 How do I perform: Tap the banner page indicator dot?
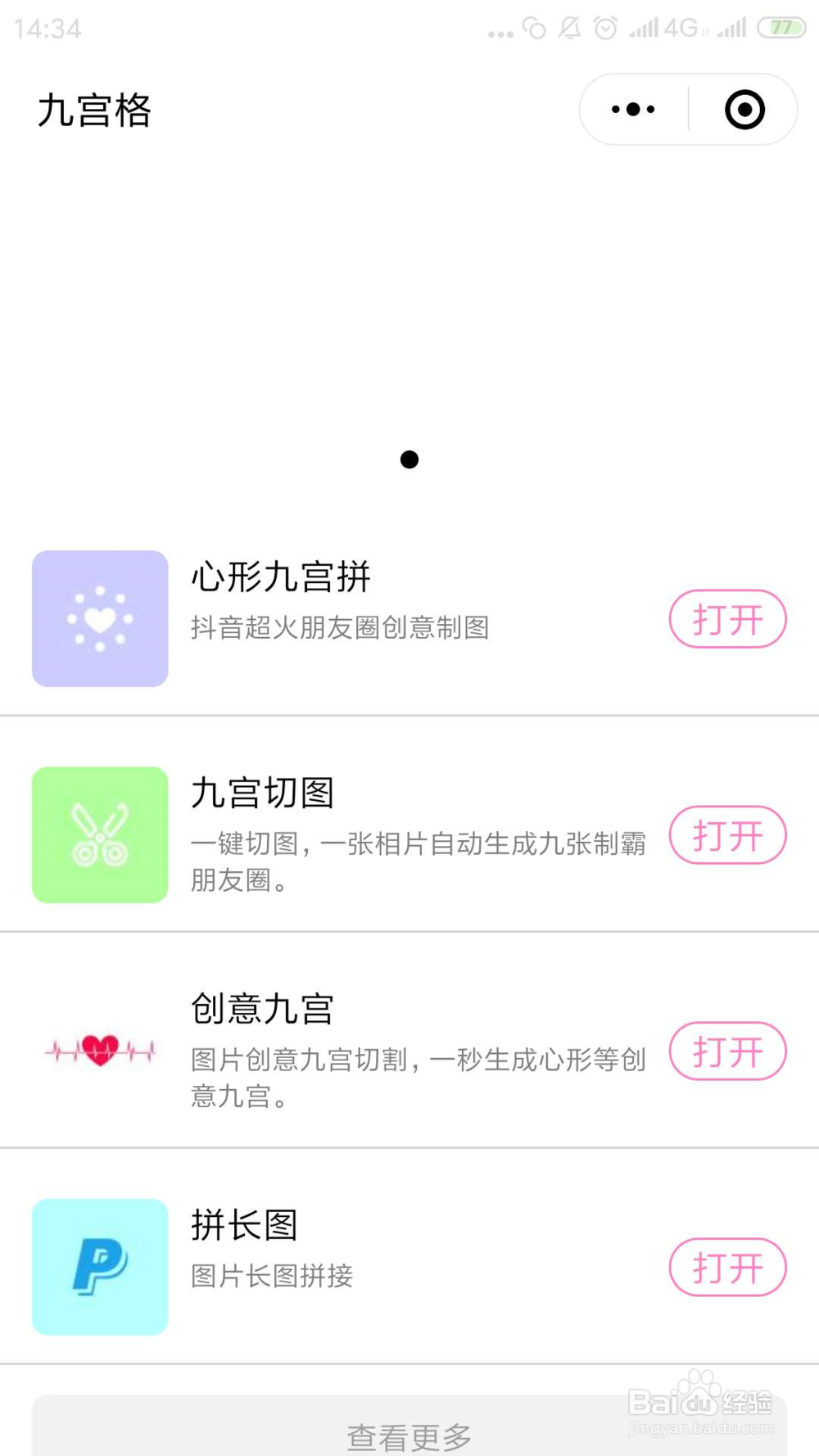click(x=409, y=460)
